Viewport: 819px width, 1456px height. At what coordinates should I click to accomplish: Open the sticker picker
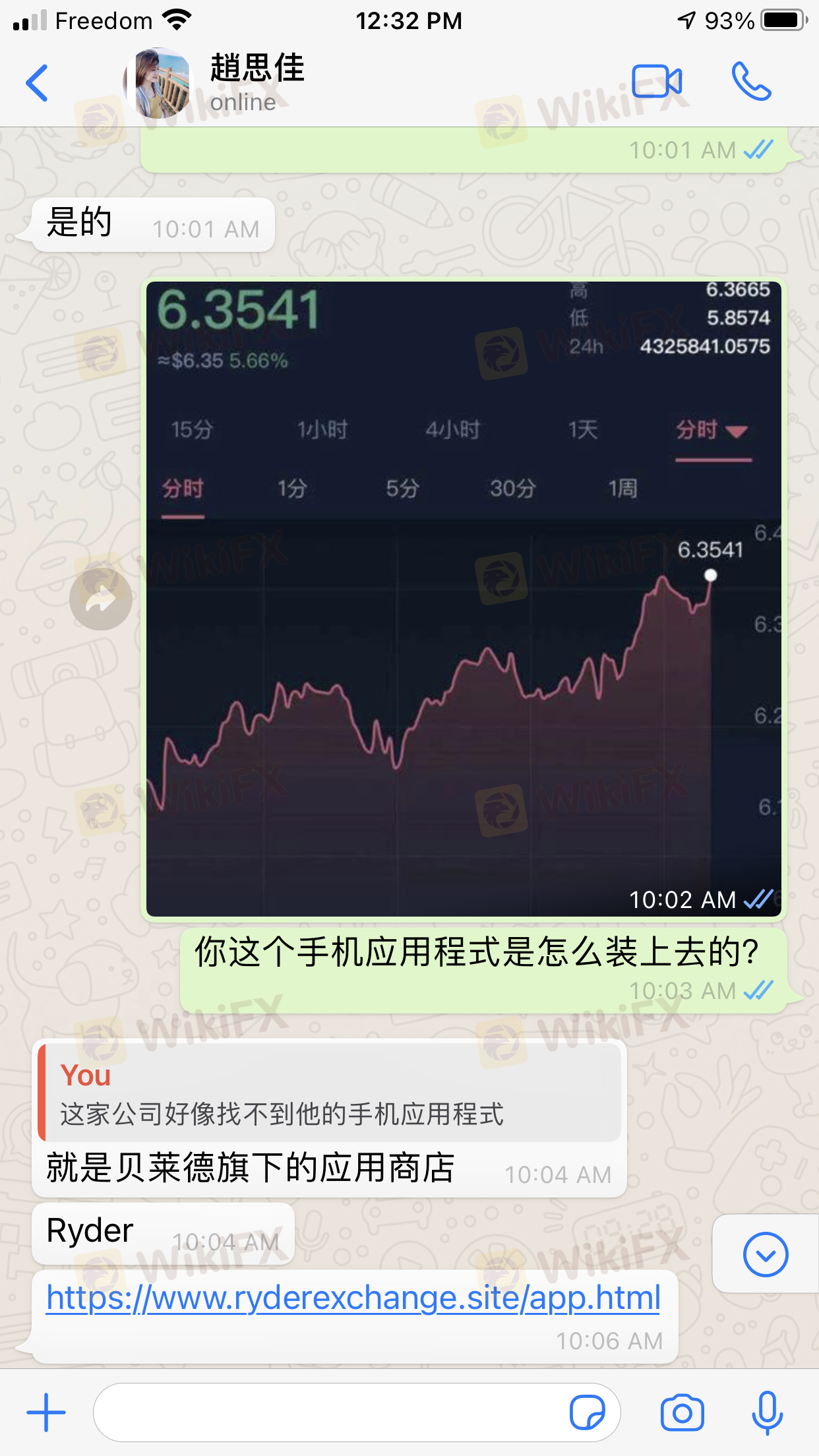point(587,1412)
